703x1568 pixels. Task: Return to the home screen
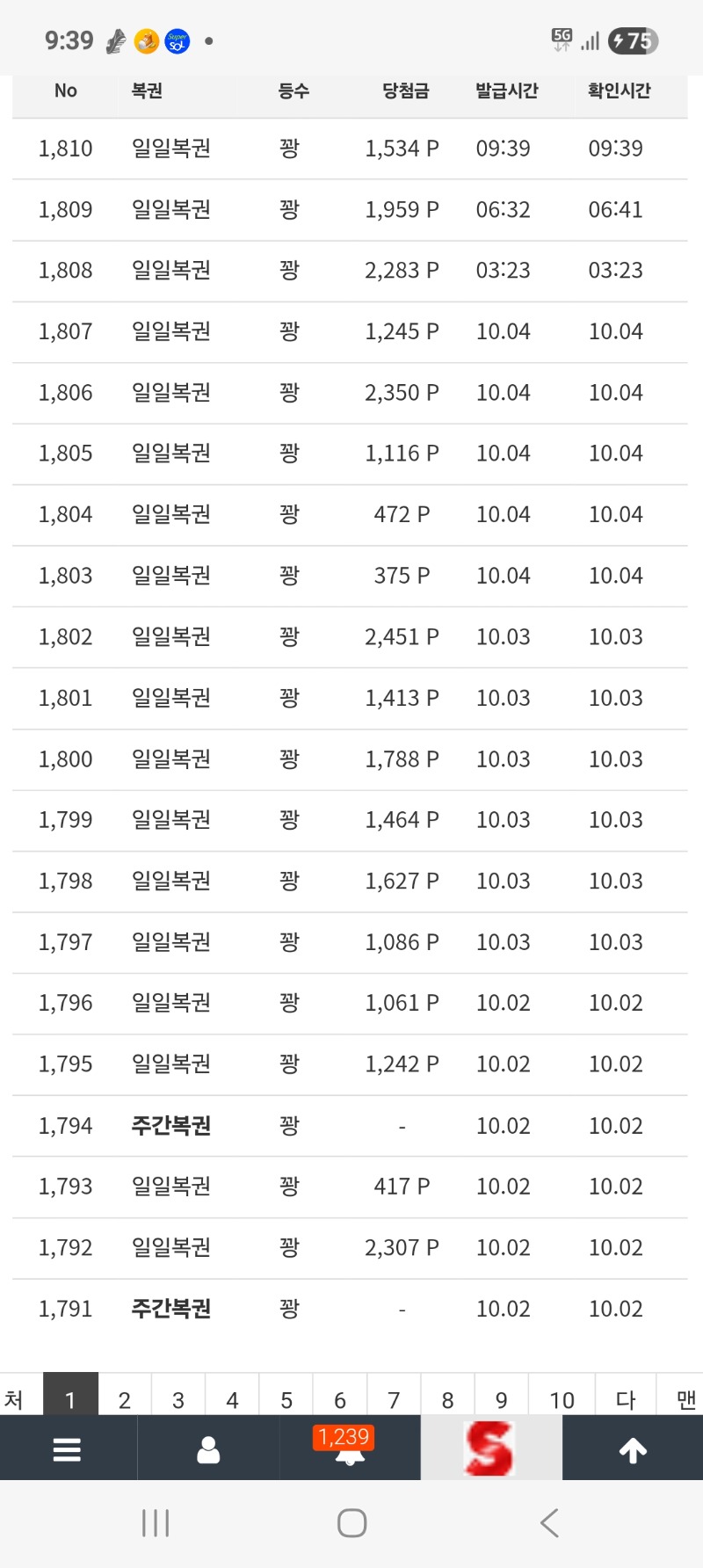pos(351,1523)
